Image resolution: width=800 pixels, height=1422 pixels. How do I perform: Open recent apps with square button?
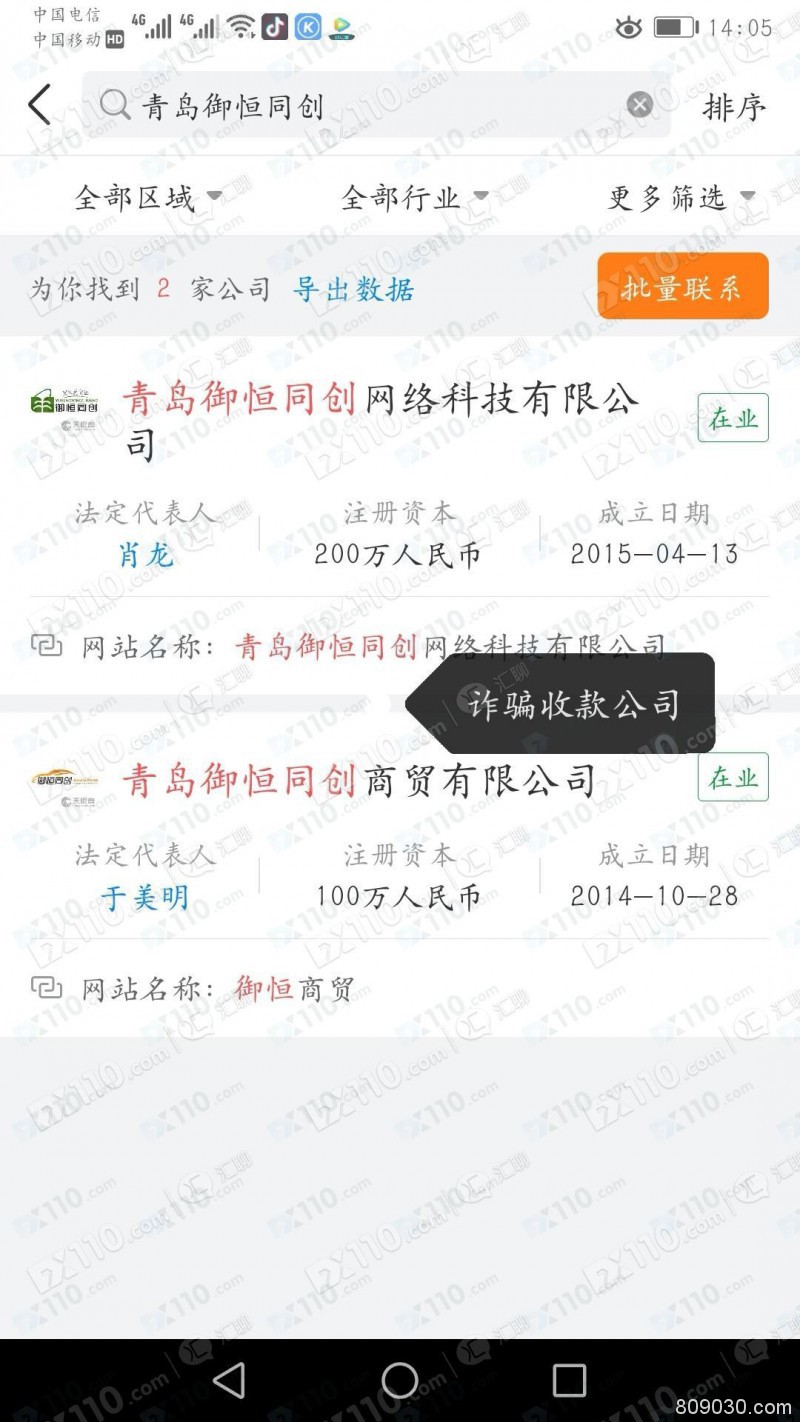coord(569,1380)
